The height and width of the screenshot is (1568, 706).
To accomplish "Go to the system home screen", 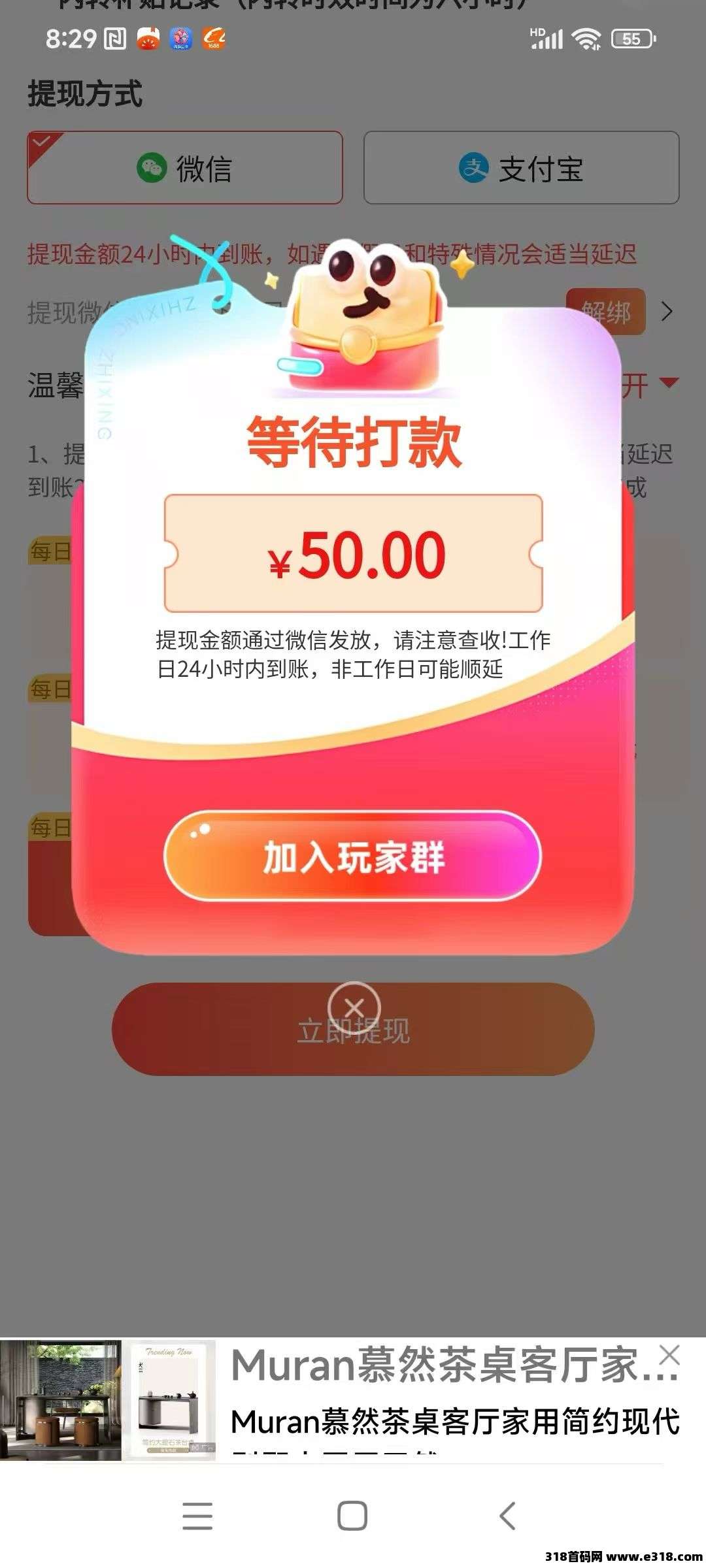I will (x=352, y=1516).
